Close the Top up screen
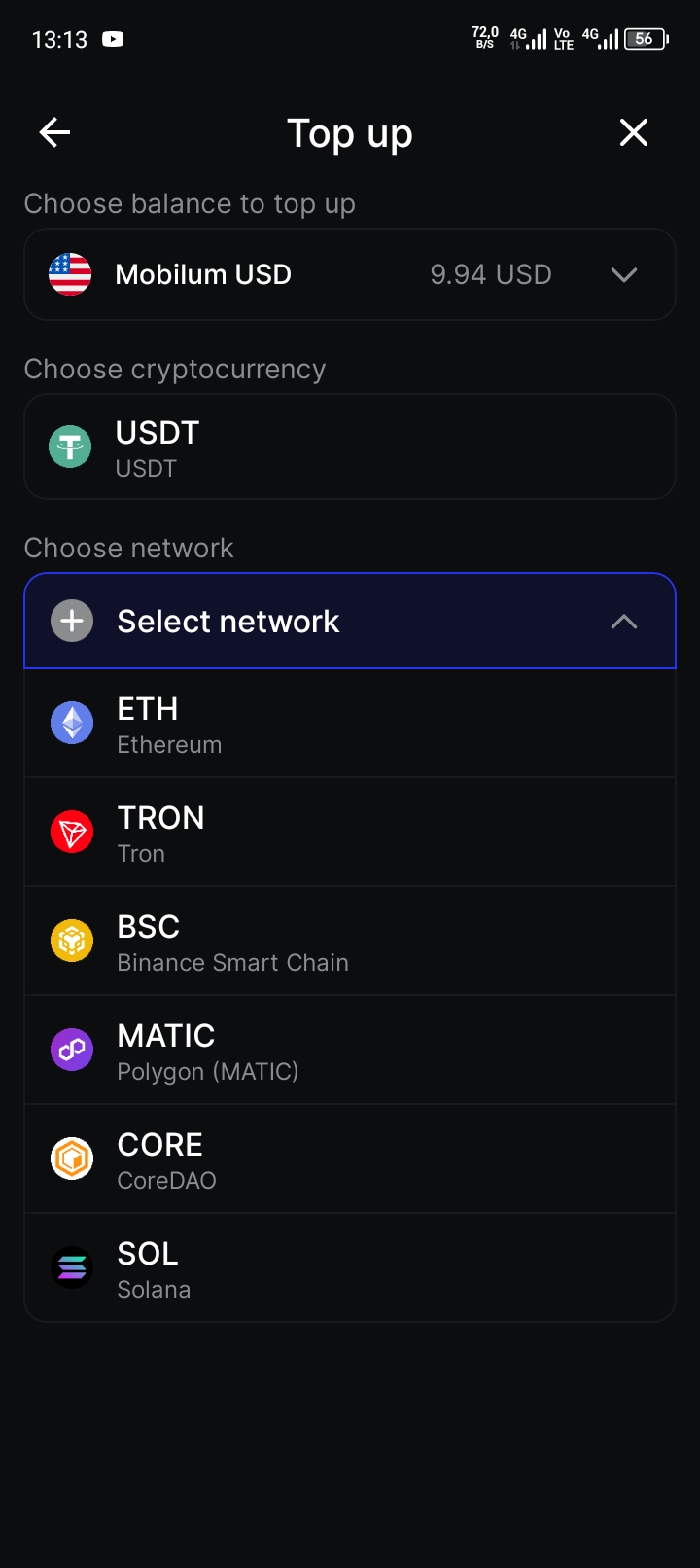 634,132
